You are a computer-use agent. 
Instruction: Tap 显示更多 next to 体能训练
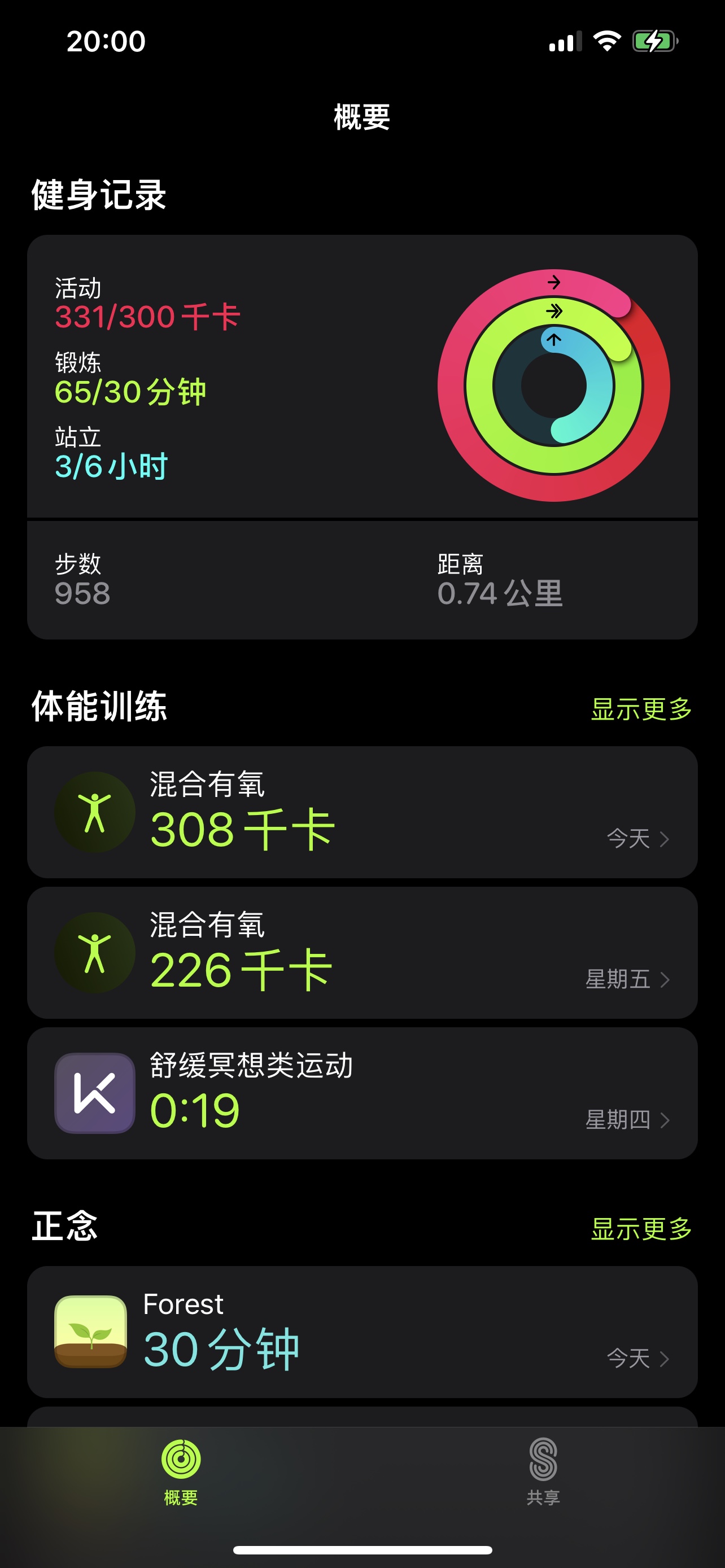click(x=641, y=708)
